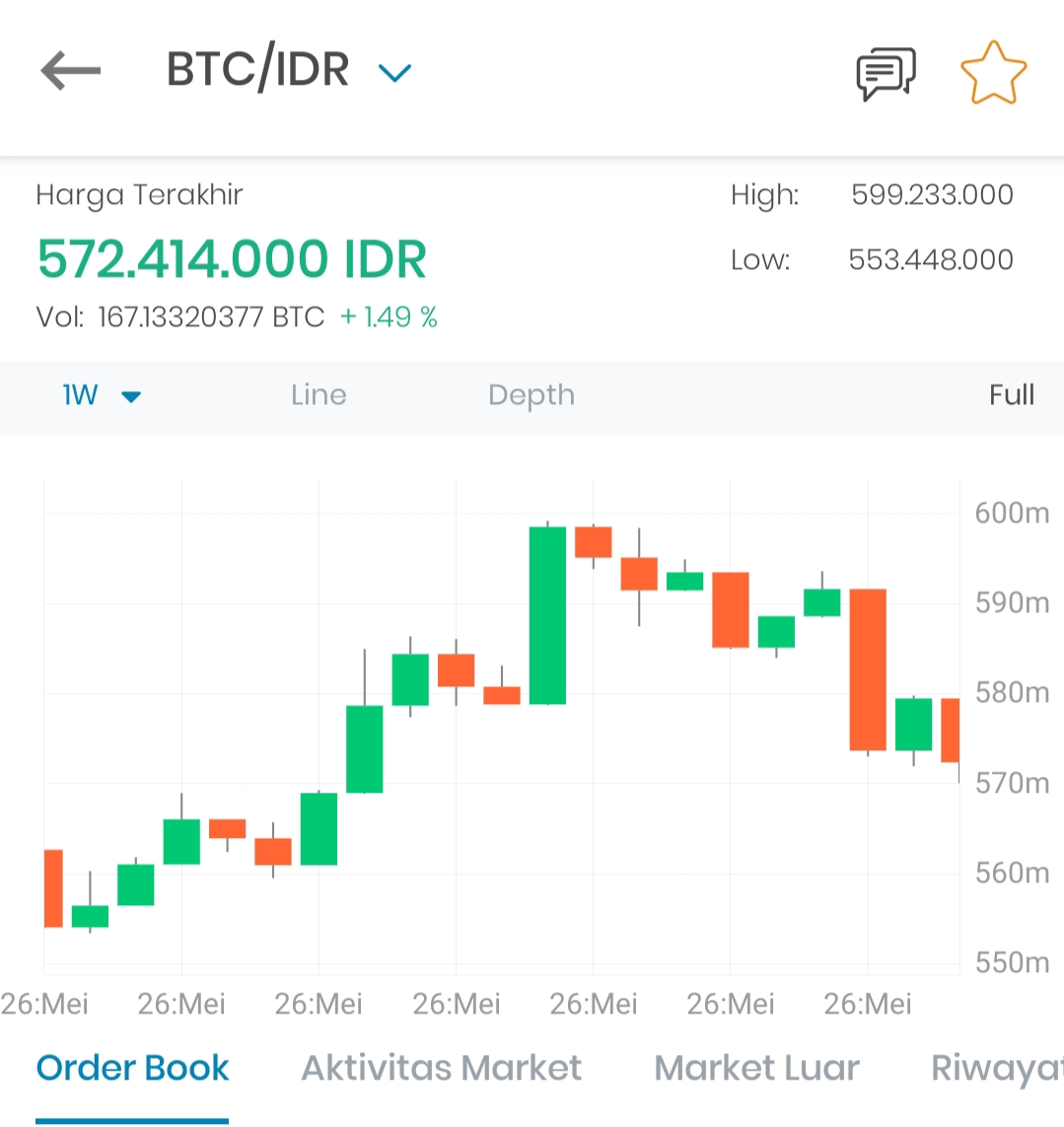This screenshot has width=1064, height=1127.
Task: Open the Market Luar tab
Action: tap(756, 1068)
